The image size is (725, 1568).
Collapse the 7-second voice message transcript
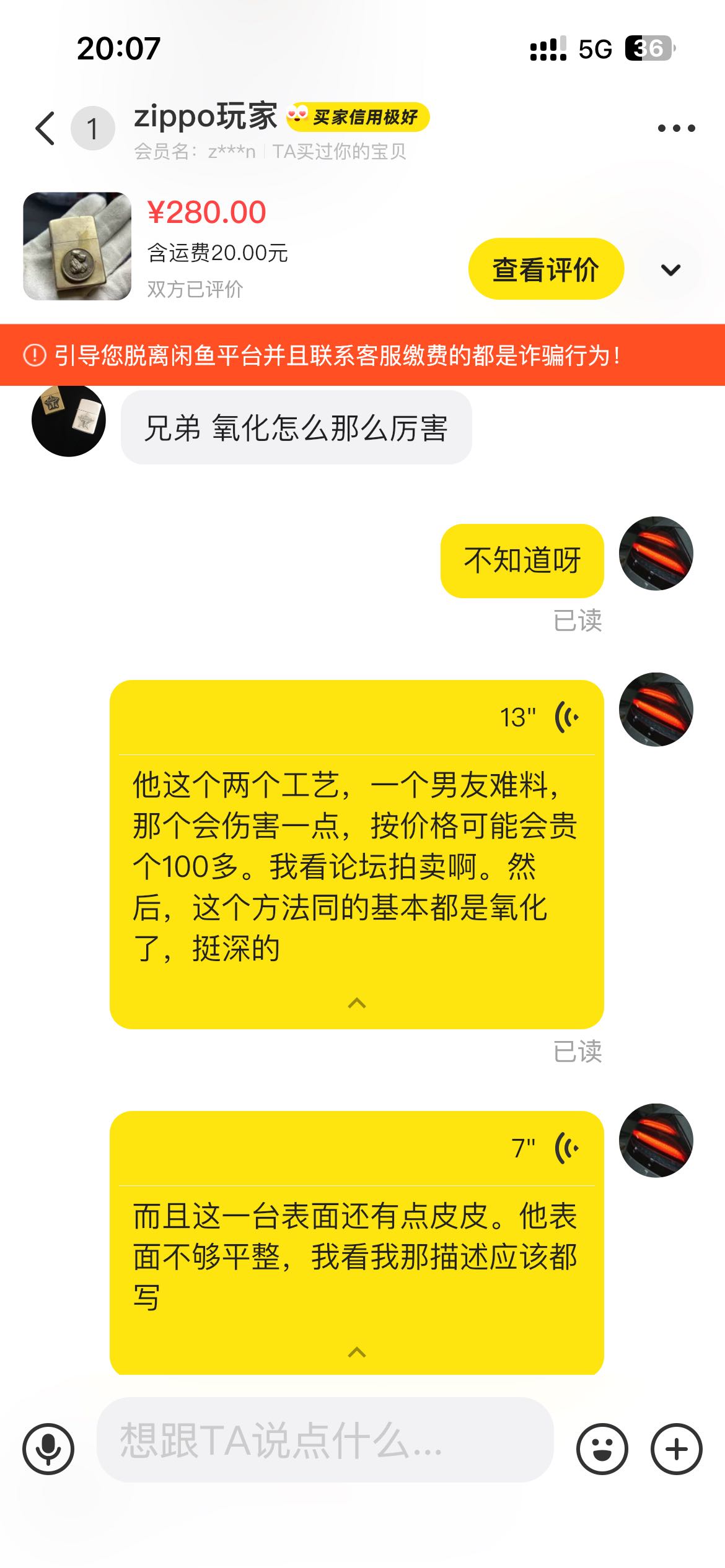click(357, 1352)
